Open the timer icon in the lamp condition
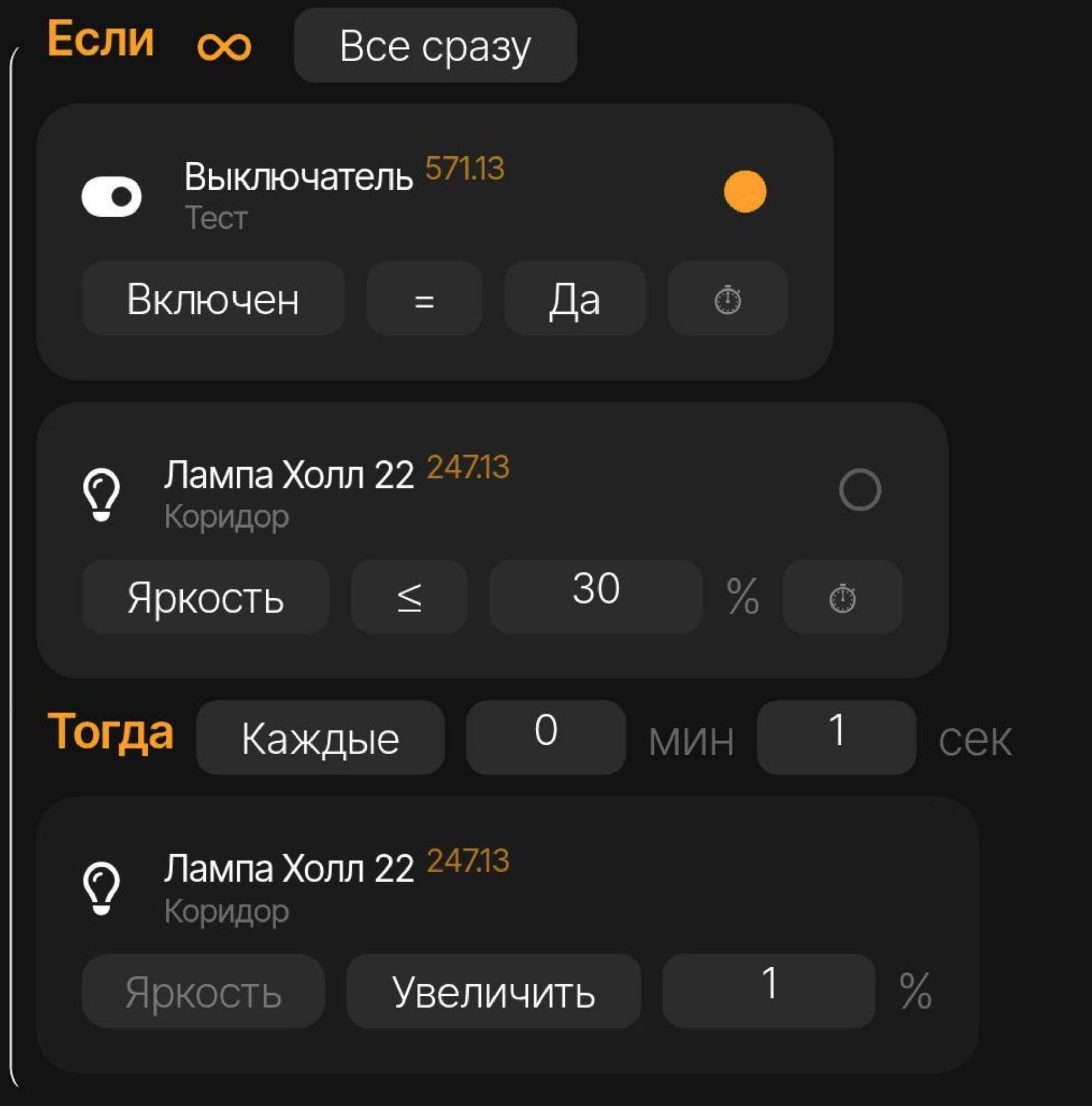The image size is (1092, 1106). pos(842,597)
